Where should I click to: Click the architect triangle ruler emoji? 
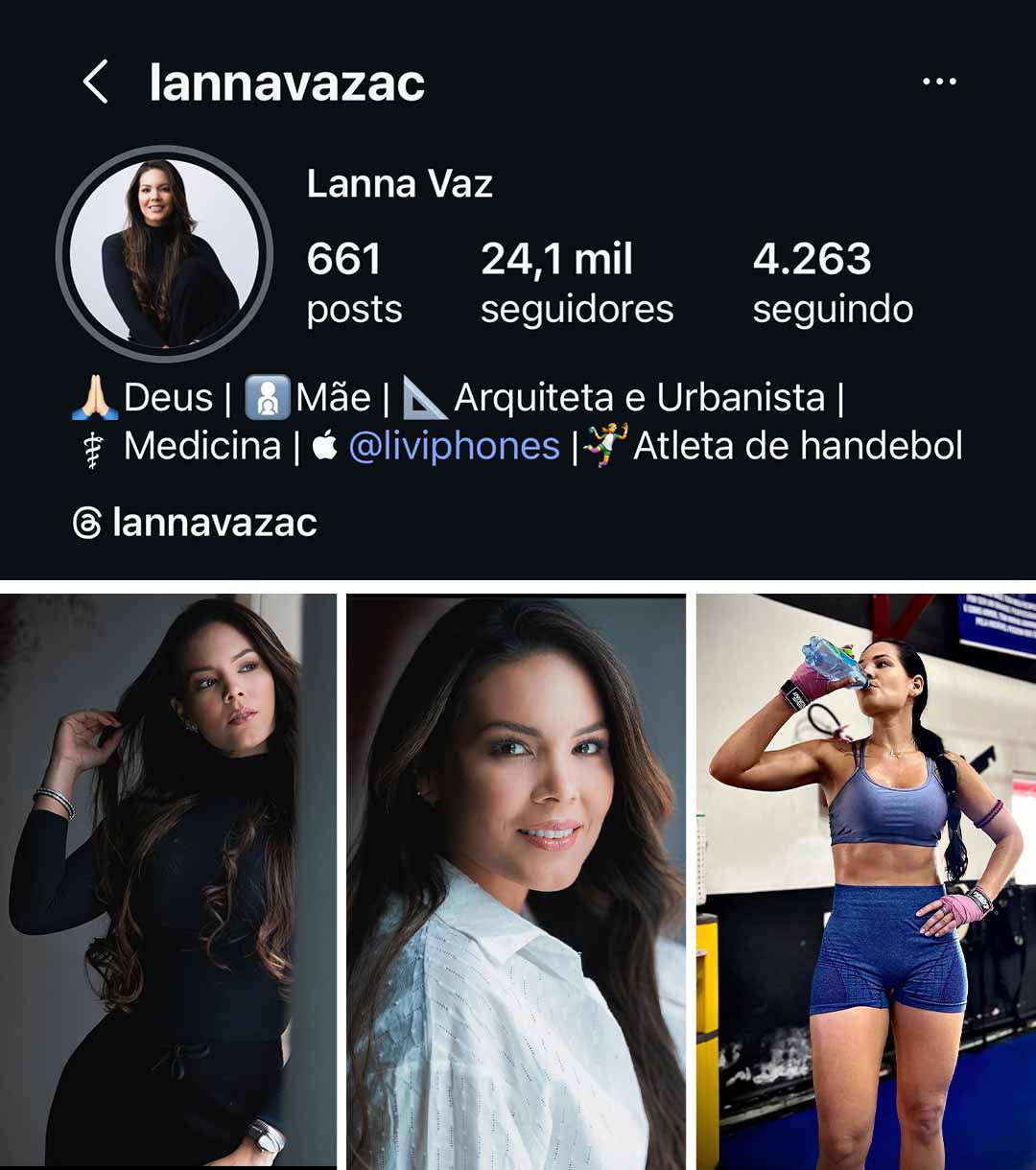426,396
